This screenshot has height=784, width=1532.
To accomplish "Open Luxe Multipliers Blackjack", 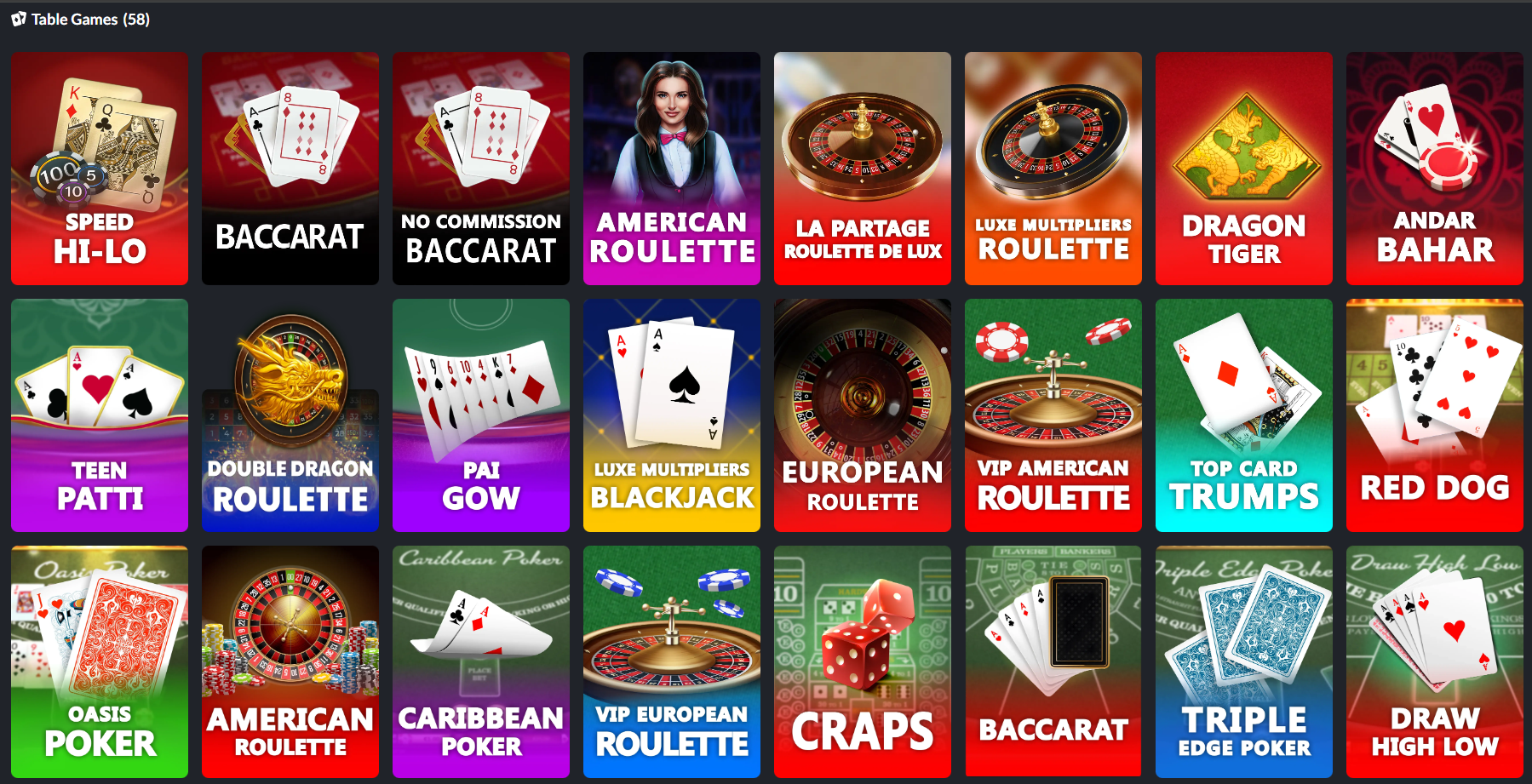I will coord(672,415).
